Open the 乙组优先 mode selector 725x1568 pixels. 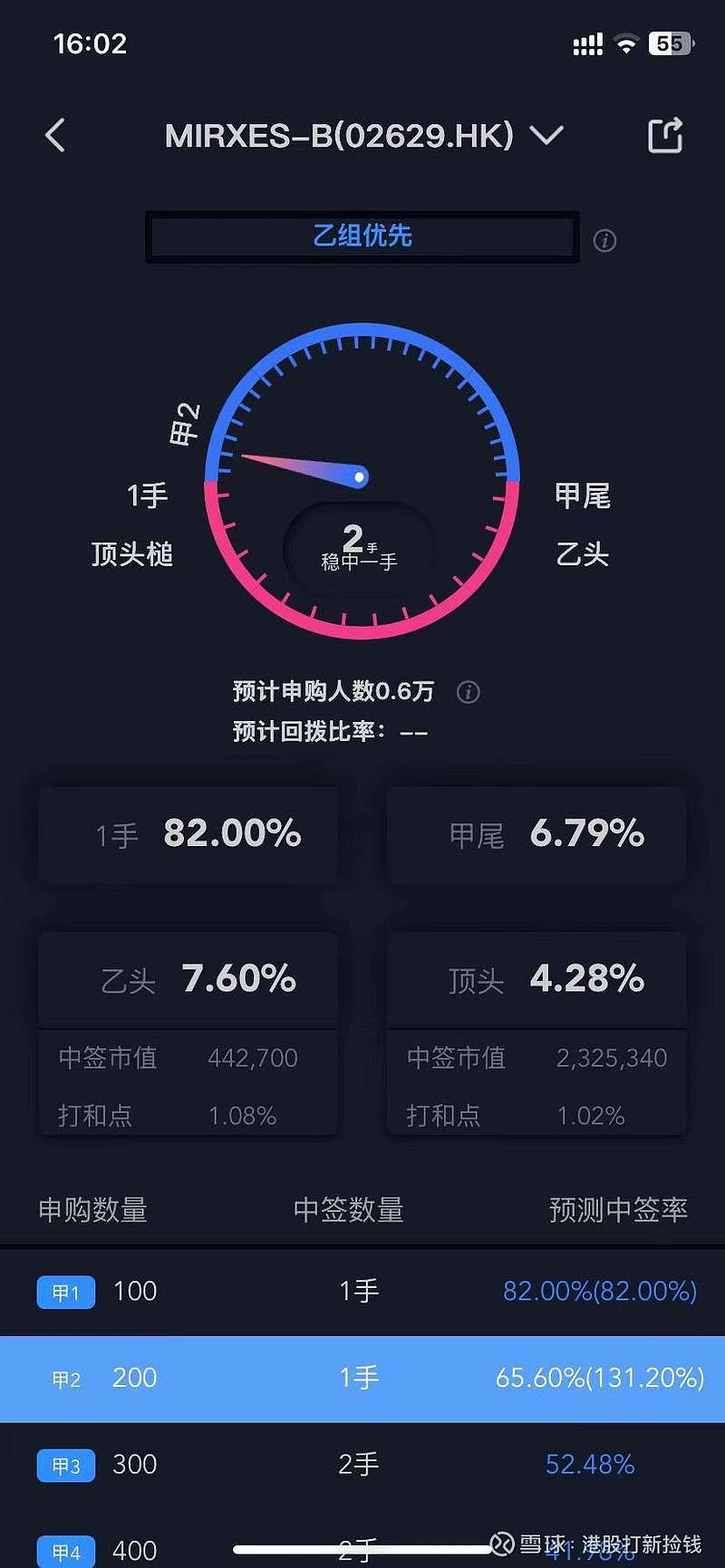pyautogui.click(x=362, y=236)
